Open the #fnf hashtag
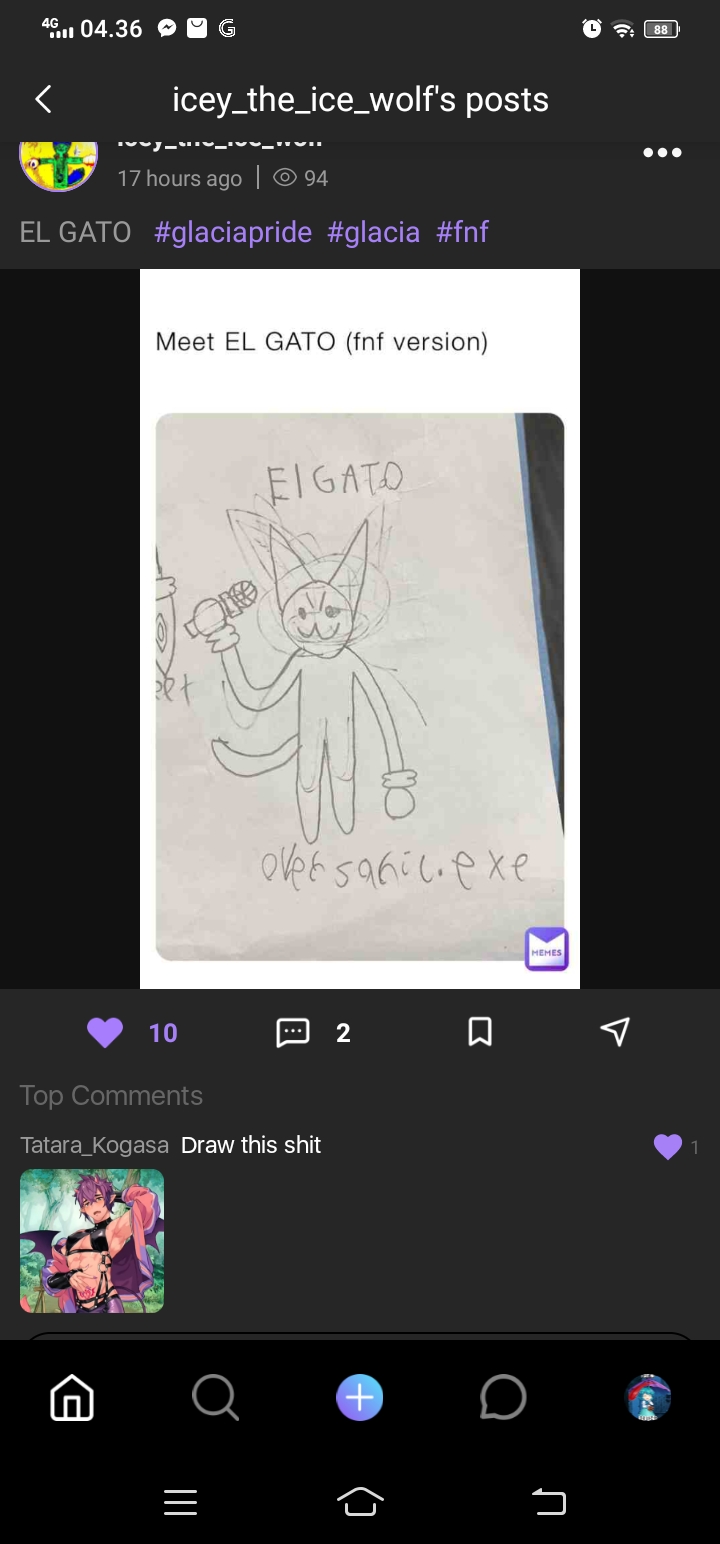 [x=462, y=232]
